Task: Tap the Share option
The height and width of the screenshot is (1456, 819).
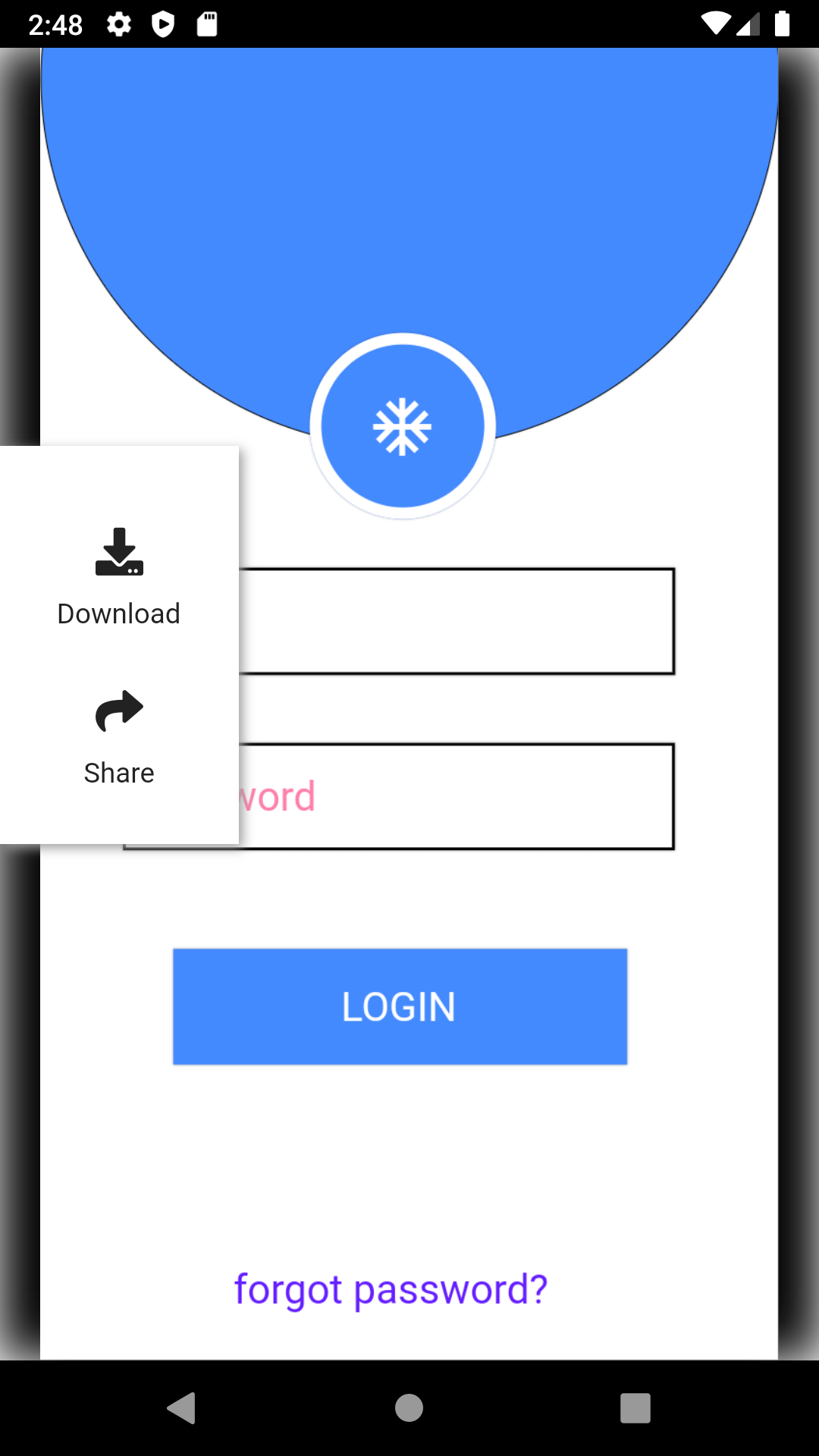Action: (119, 737)
